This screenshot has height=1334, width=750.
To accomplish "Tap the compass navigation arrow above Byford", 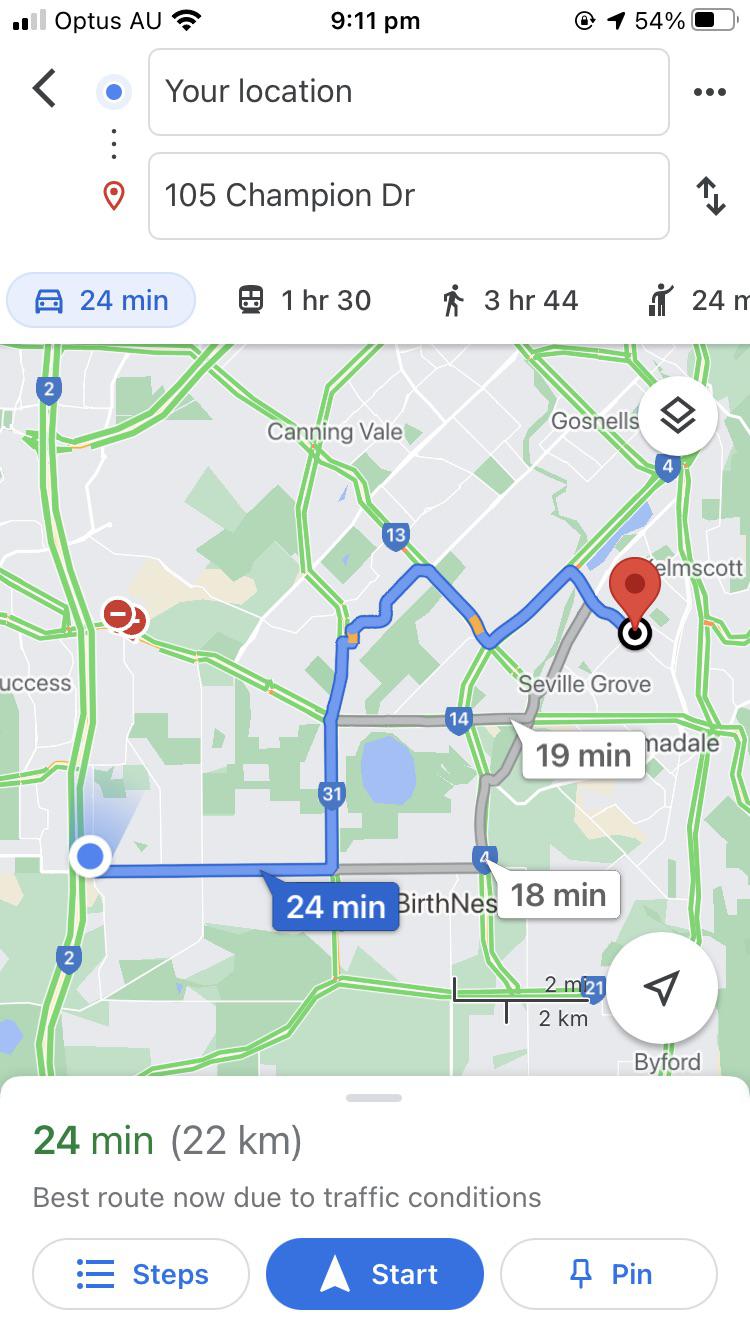I will click(x=663, y=987).
